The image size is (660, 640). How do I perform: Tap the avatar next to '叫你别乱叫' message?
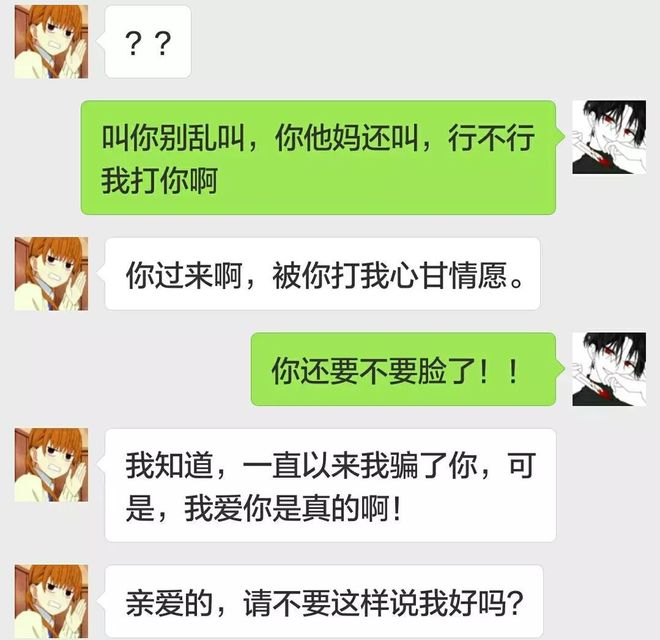608,137
